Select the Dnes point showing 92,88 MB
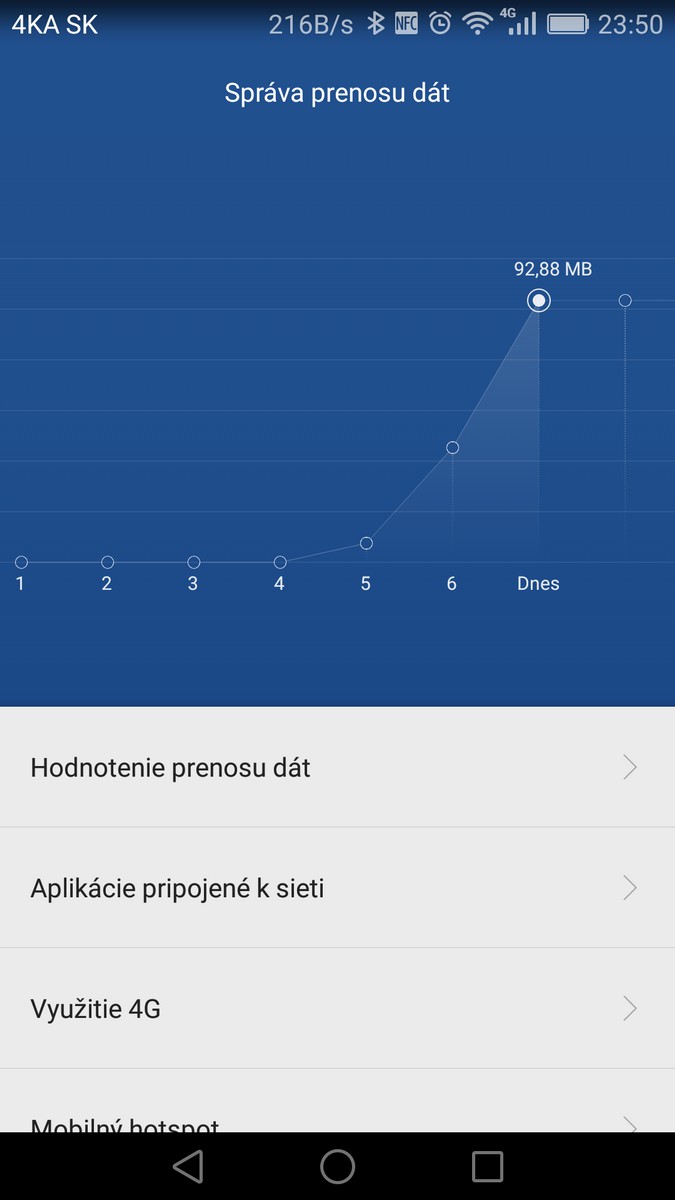This screenshot has width=675, height=1200. [539, 300]
